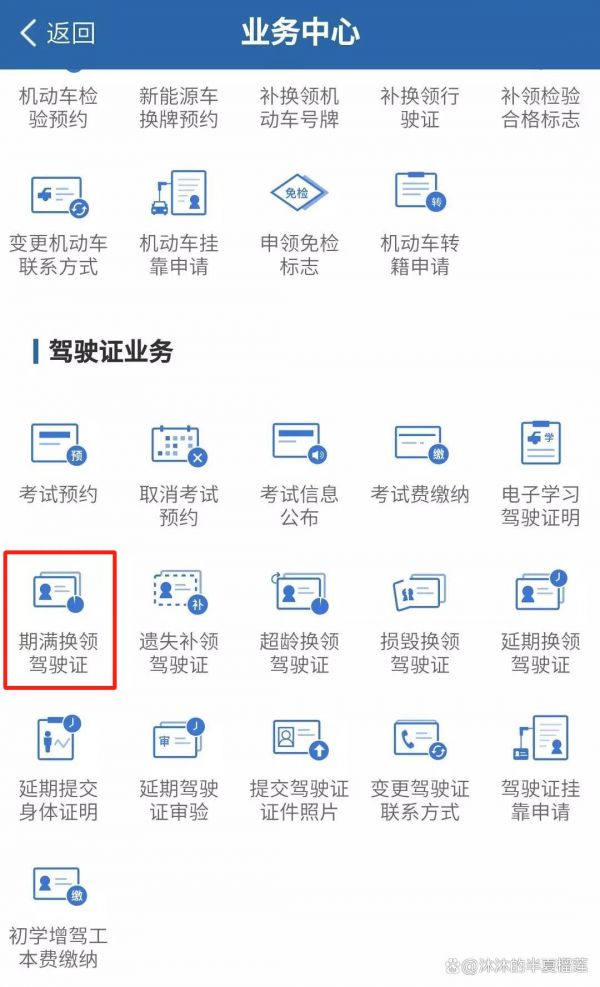Tap 机动车转籍申请

(x=420, y=224)
